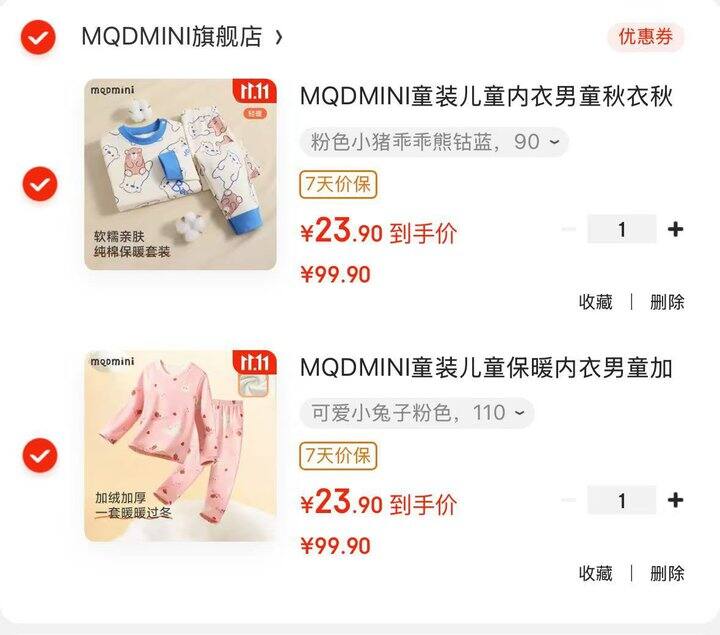Screen dimensions: 720x635
Task: Decrease the quantity of the 秋衣 item
Action: tap(569, 229)
